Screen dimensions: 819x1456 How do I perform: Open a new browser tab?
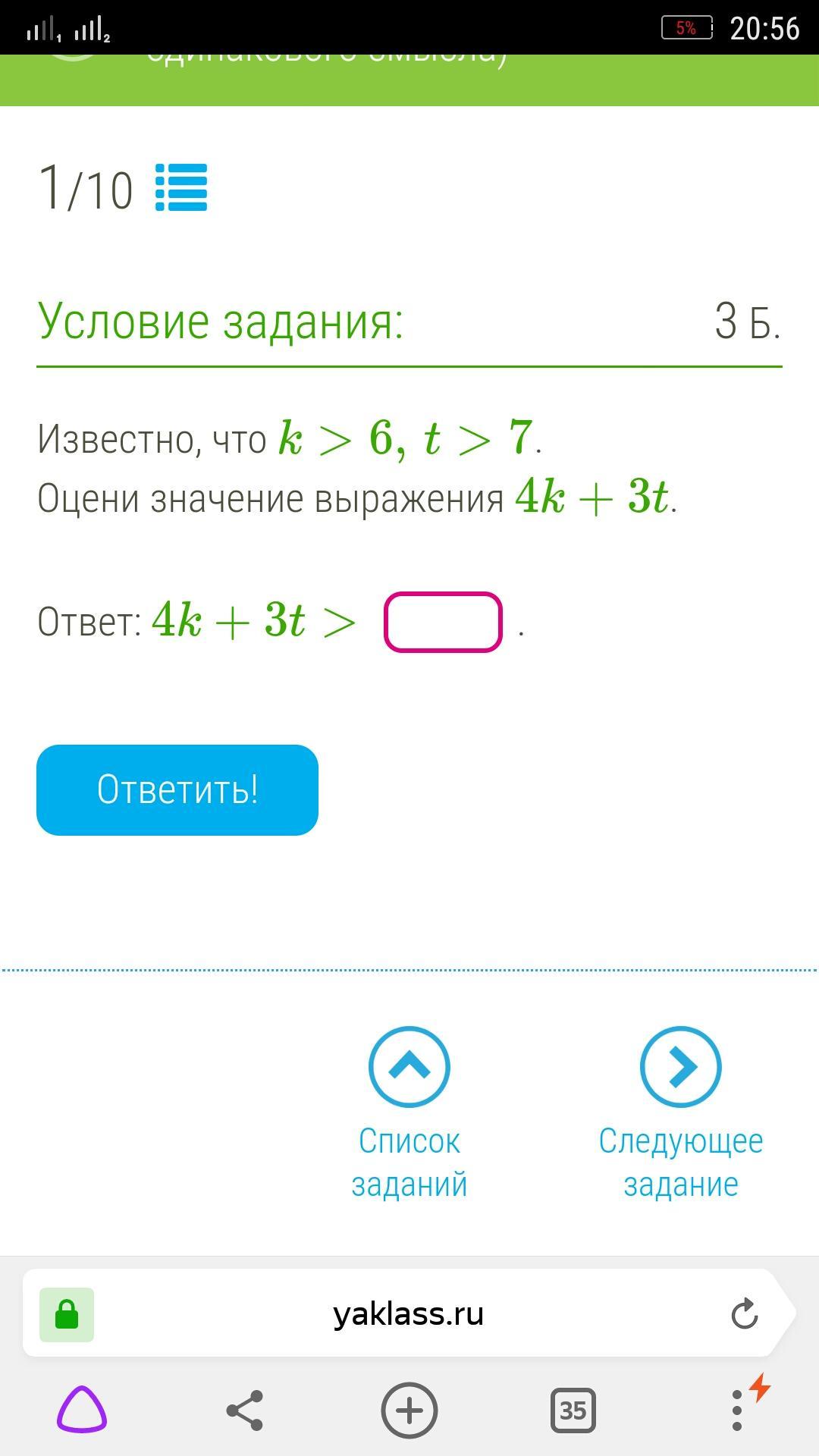coord(409,1410)
